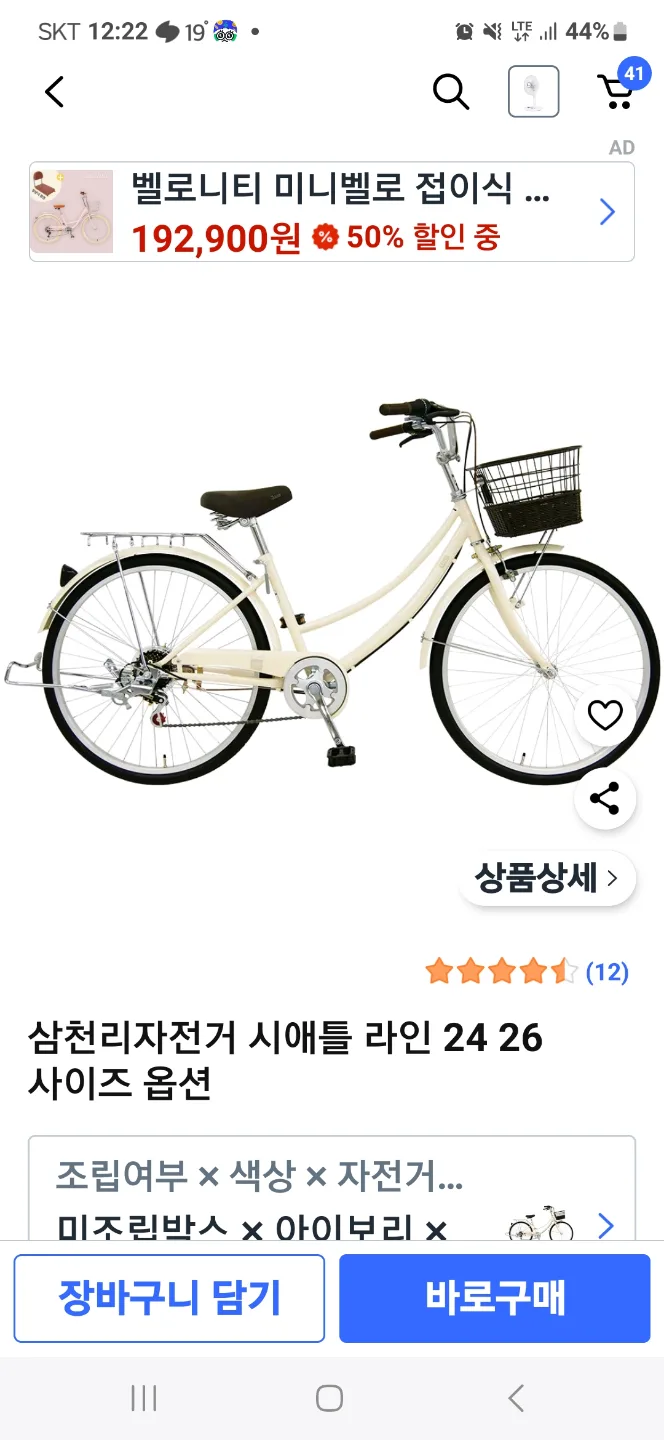Open the 벨로니티 미니벨로 ad banner

click(332, 212)
